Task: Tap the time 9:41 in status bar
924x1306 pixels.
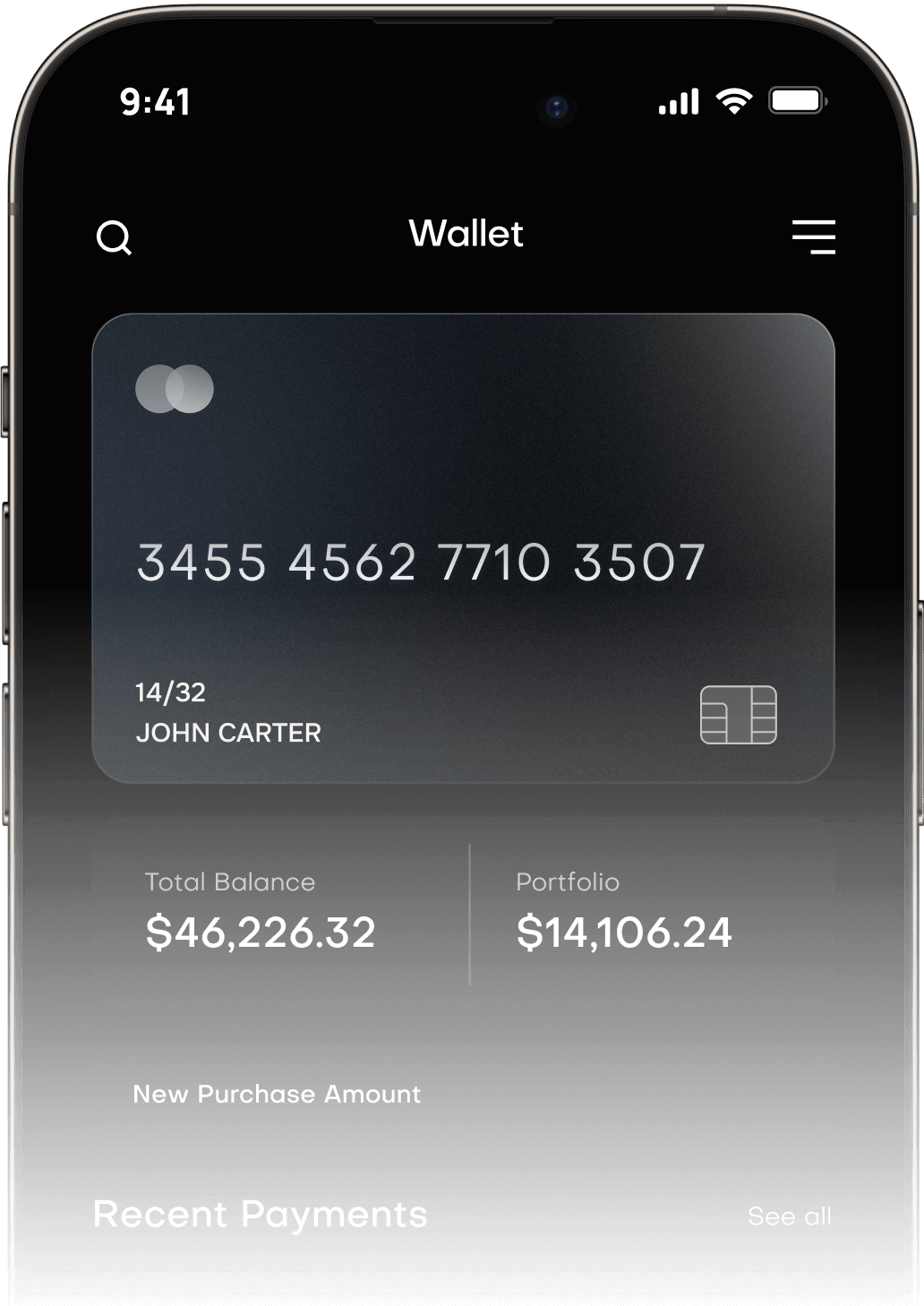Action: tap(155, 102)
